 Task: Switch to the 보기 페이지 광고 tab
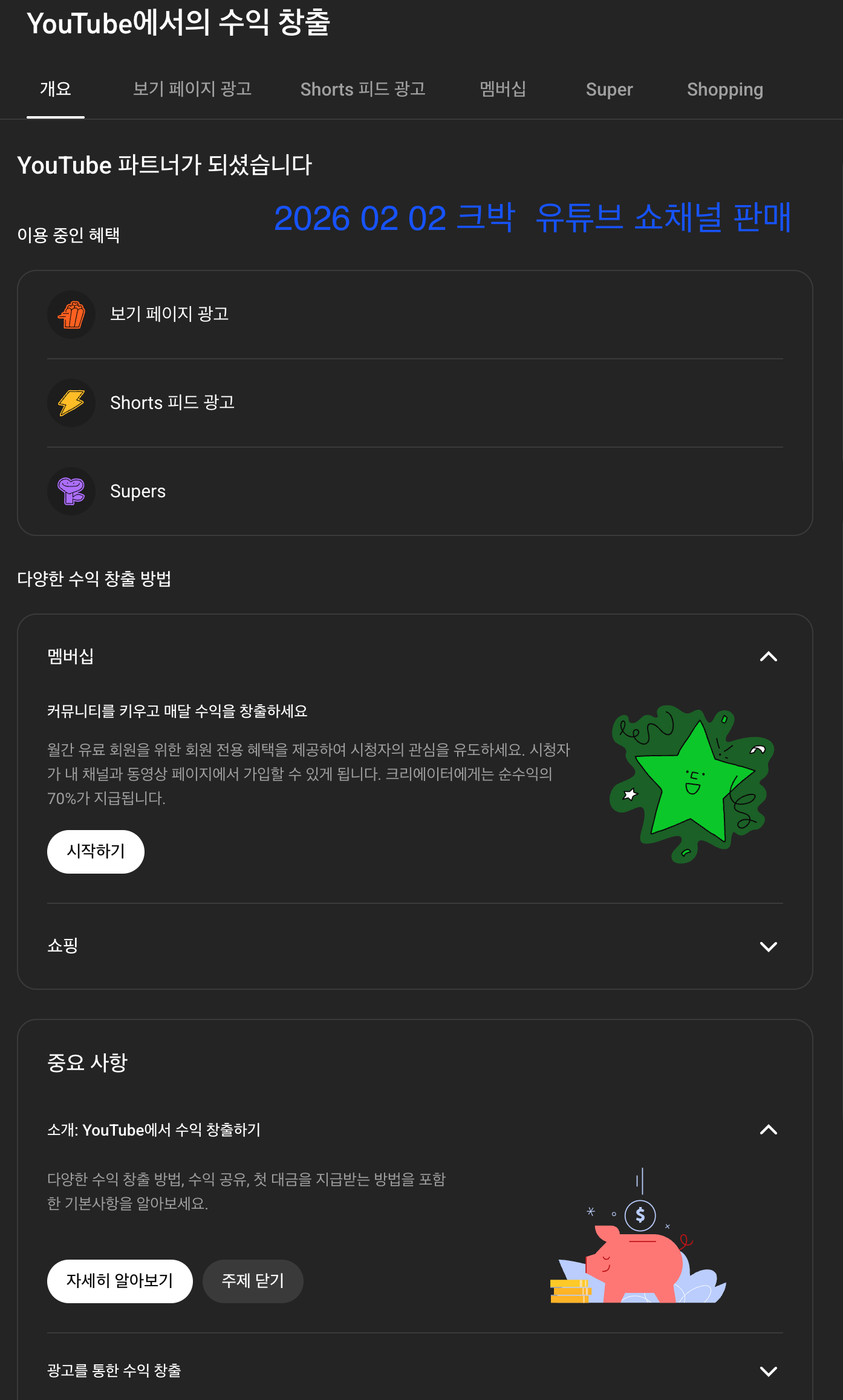coord(192,90)
